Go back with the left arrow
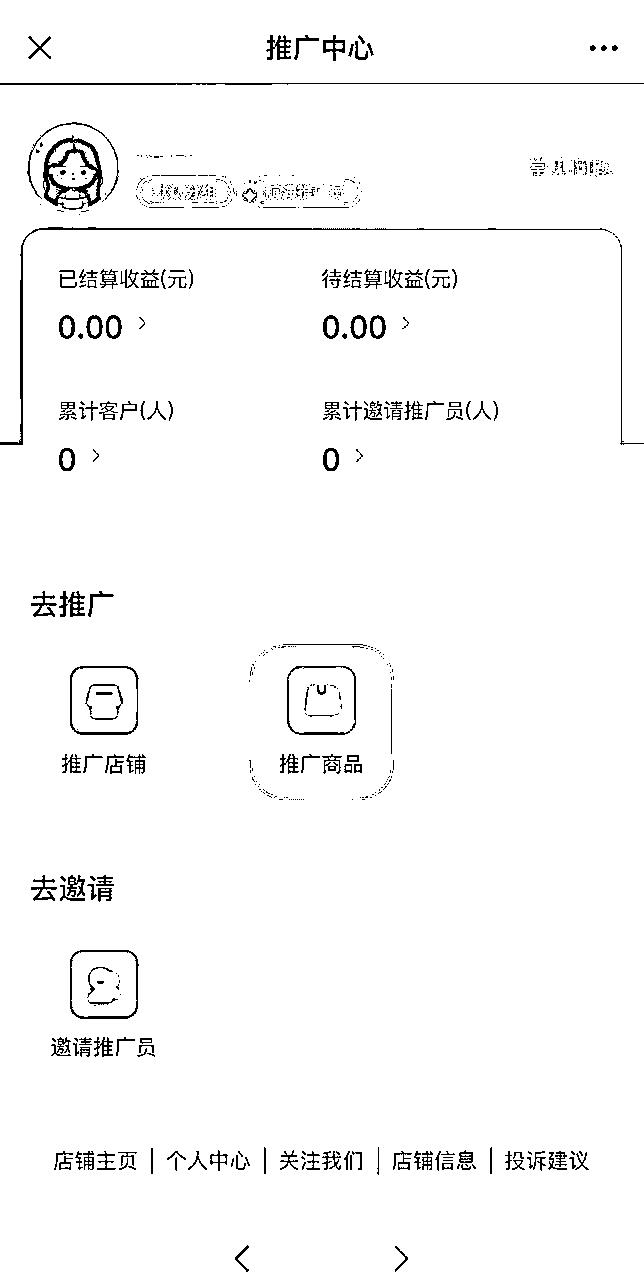This screenshot has height=1280, width=644. (x=242, y=1258)
